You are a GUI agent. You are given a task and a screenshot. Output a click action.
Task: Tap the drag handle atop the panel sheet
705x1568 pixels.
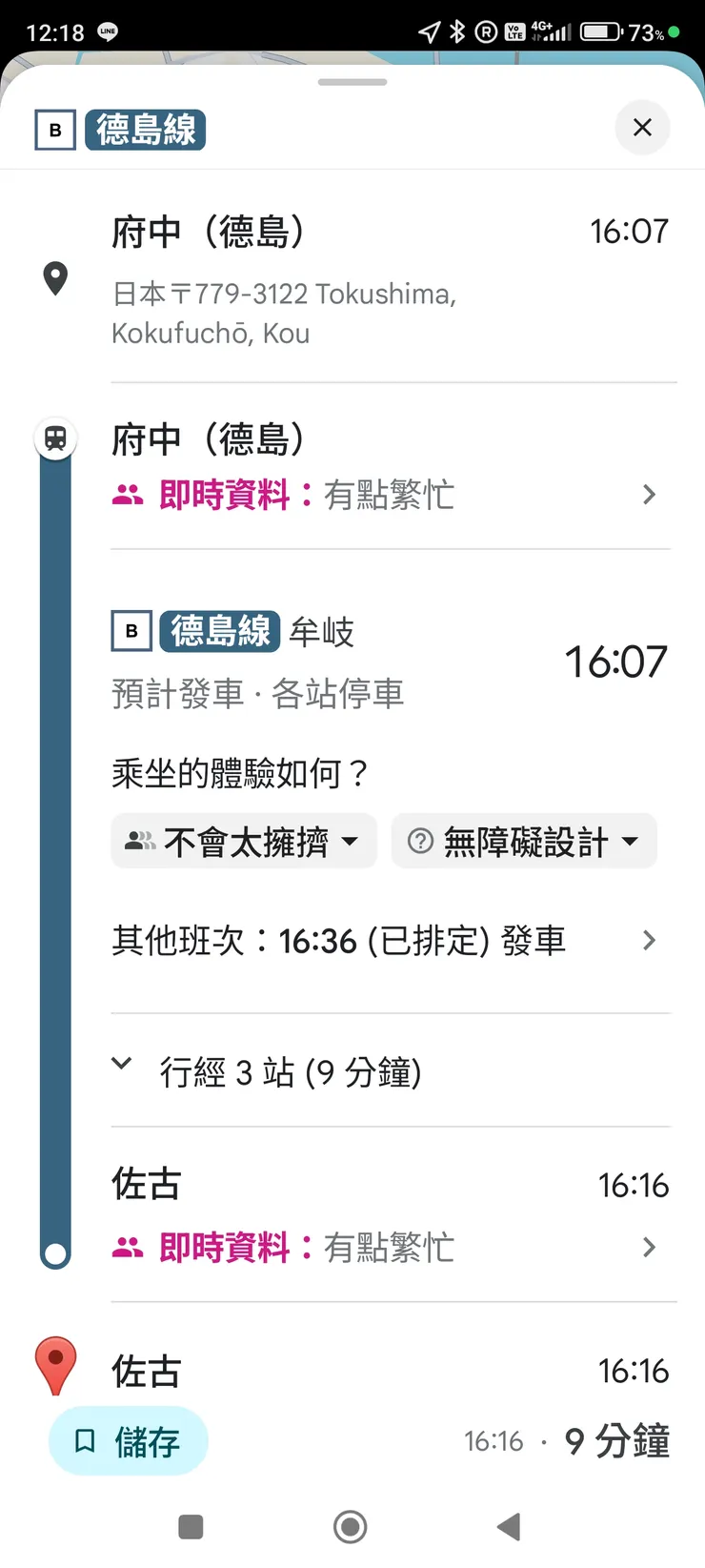[x=352, y=84]
